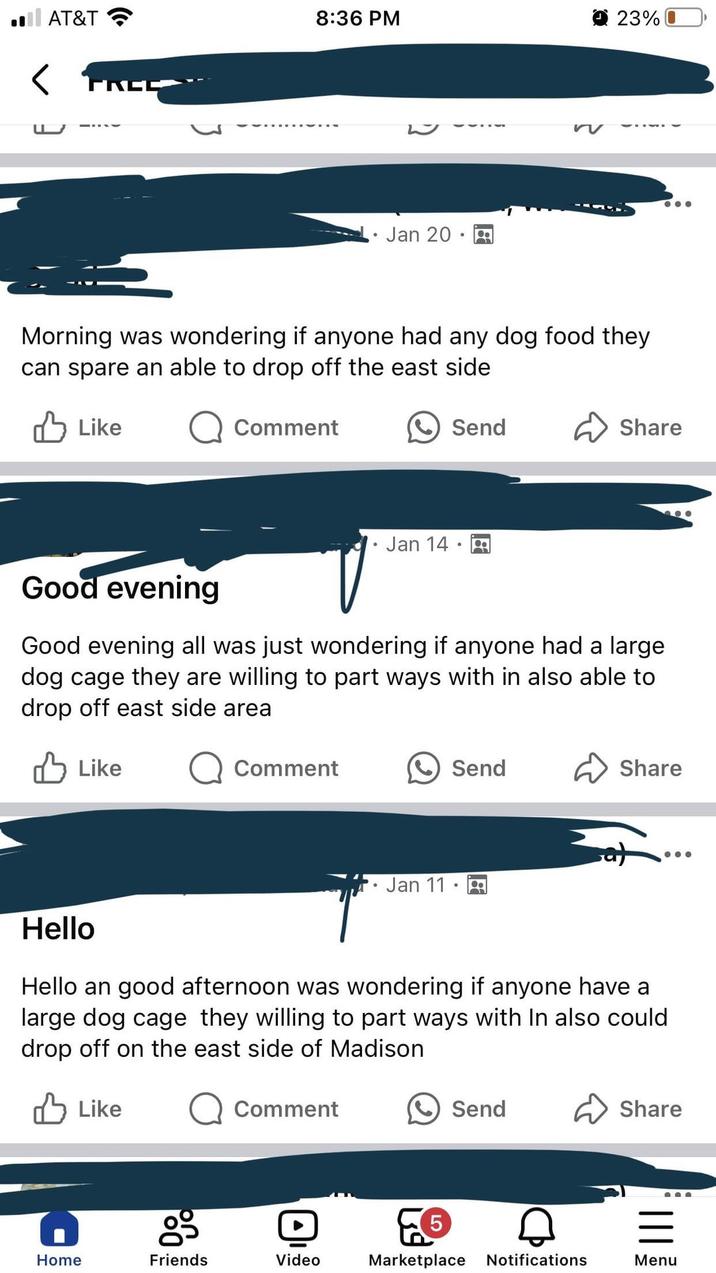This screenshot has width=716, height=1273.
Task: Open the Menu tab
Action: 655,1238
